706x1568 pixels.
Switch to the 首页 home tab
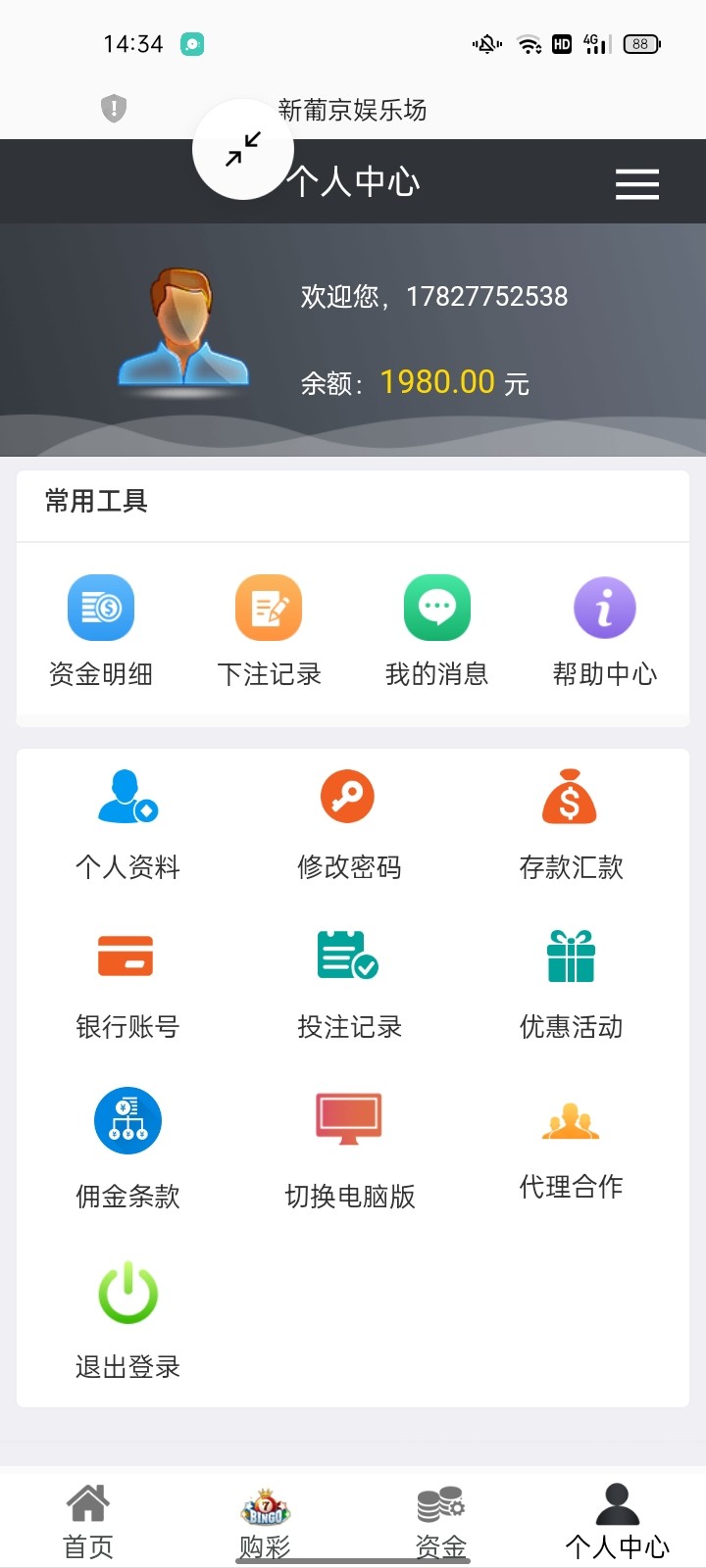pyautogui.click(x=89, y=1514)
